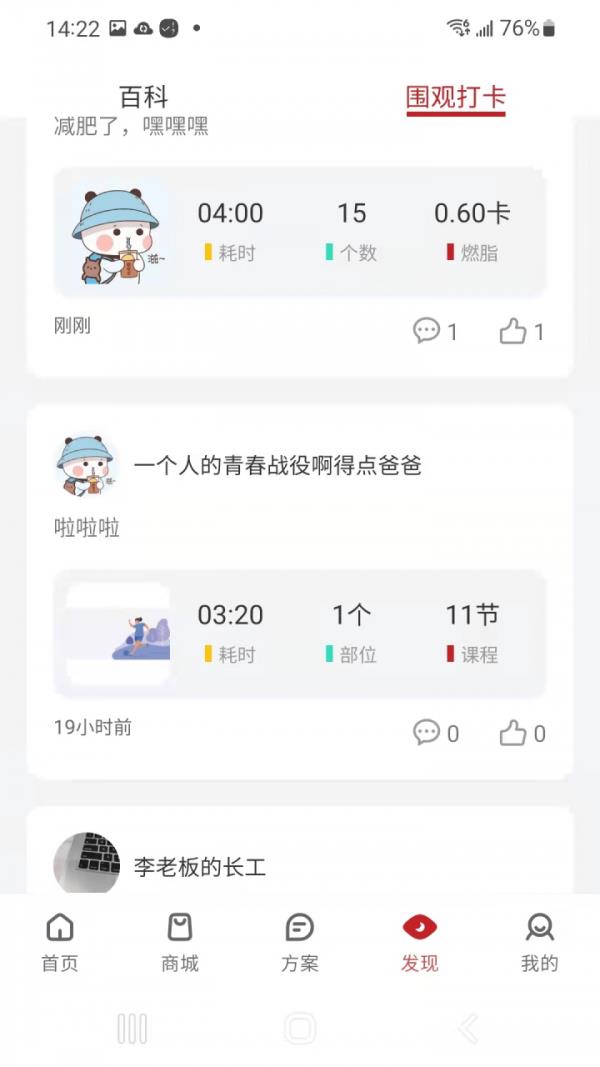Open the 03:20 耗时 11节 课程 card
This screenshot has width=600, height=1067.
pos(300,634)
